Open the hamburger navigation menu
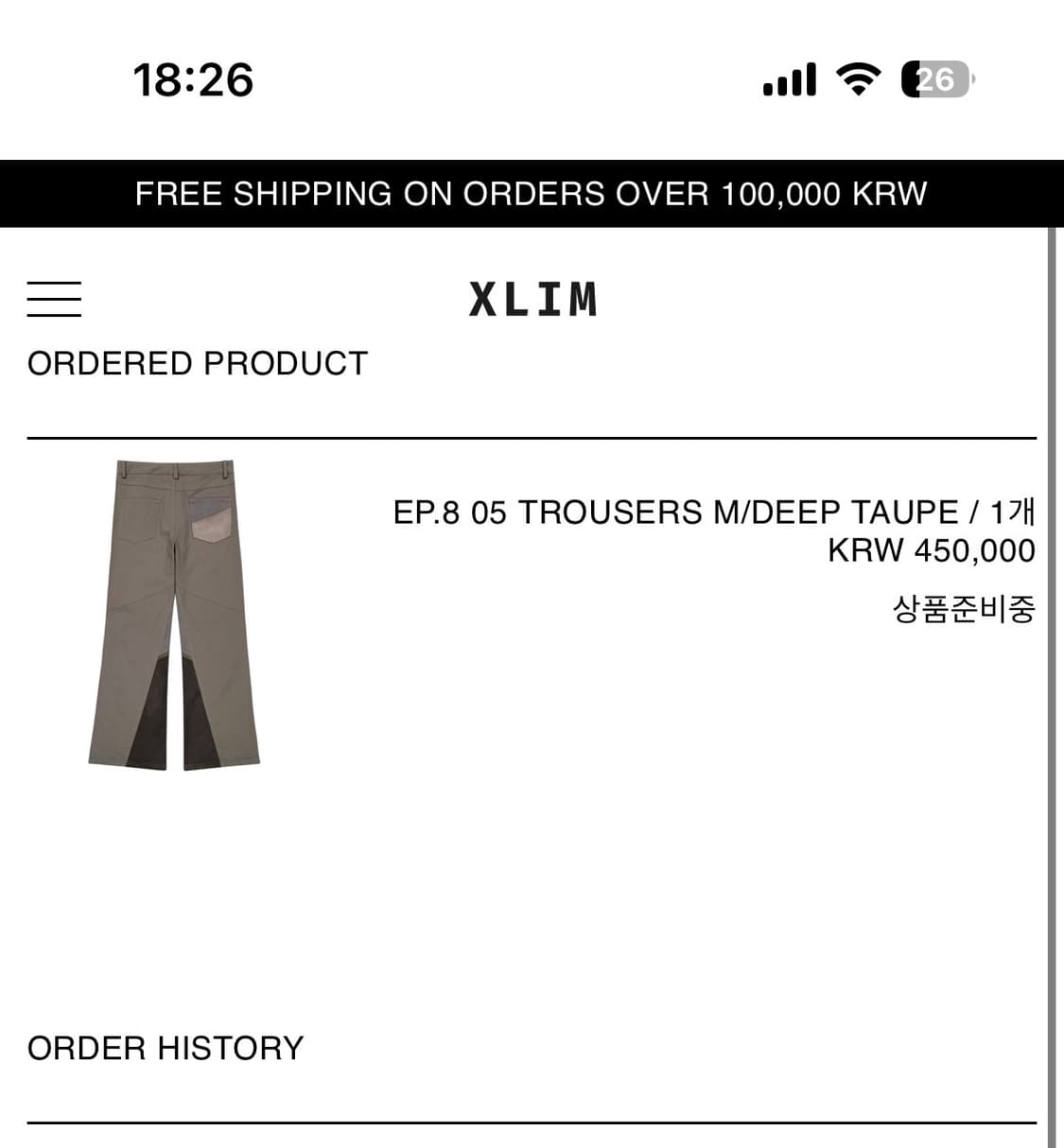This screenshot has height=1148, width=1064. click(x=54, y=298)
